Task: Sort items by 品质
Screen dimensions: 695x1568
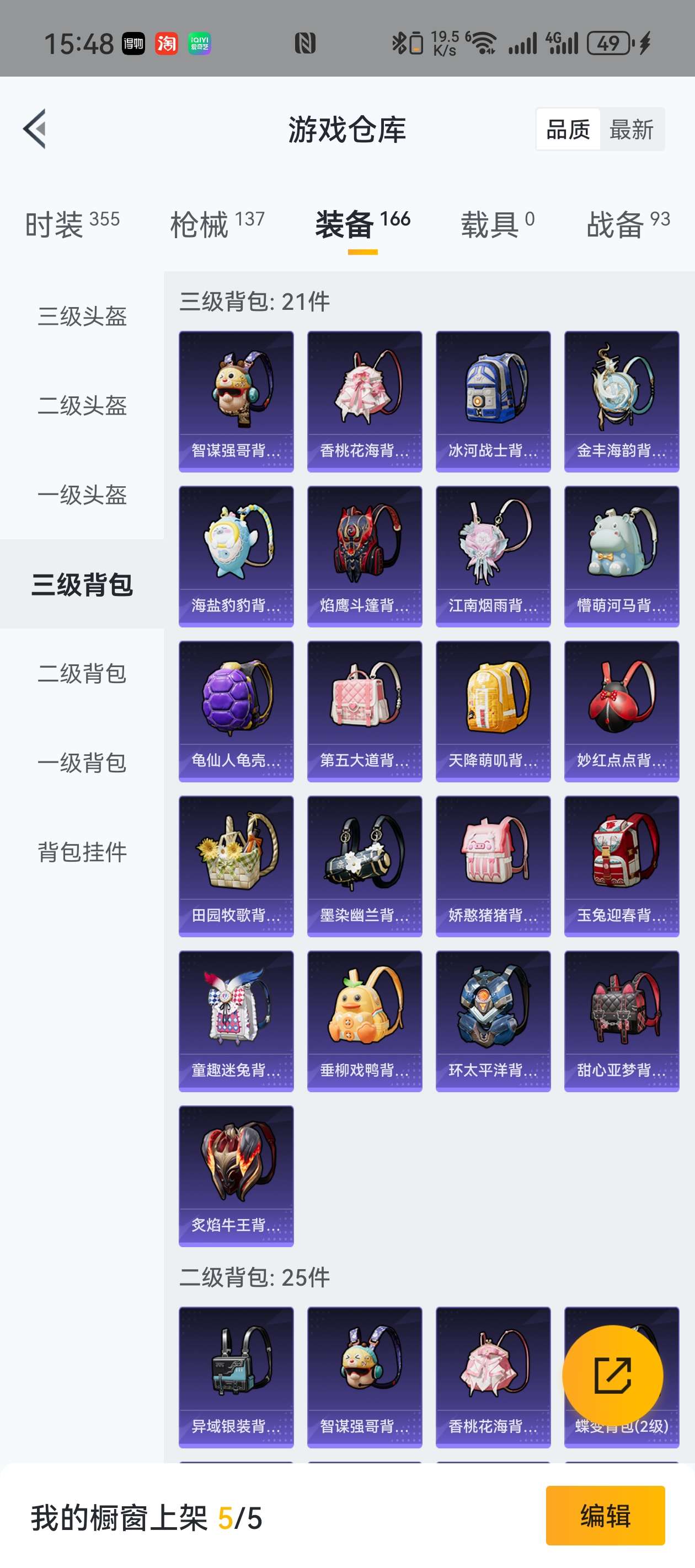Action: tap(568, 130)
